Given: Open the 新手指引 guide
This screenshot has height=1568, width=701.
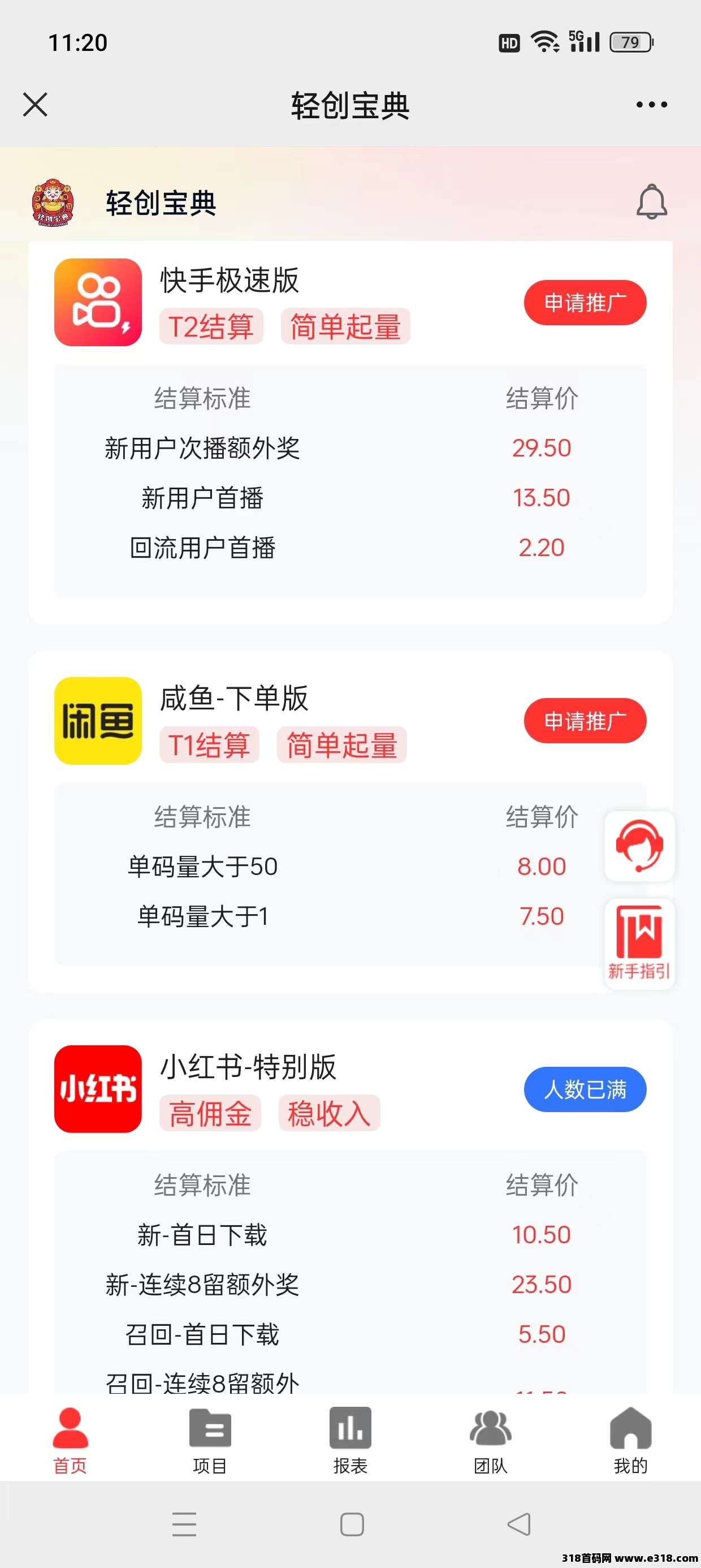Looking at the screenshot, I should pos(639,944).
